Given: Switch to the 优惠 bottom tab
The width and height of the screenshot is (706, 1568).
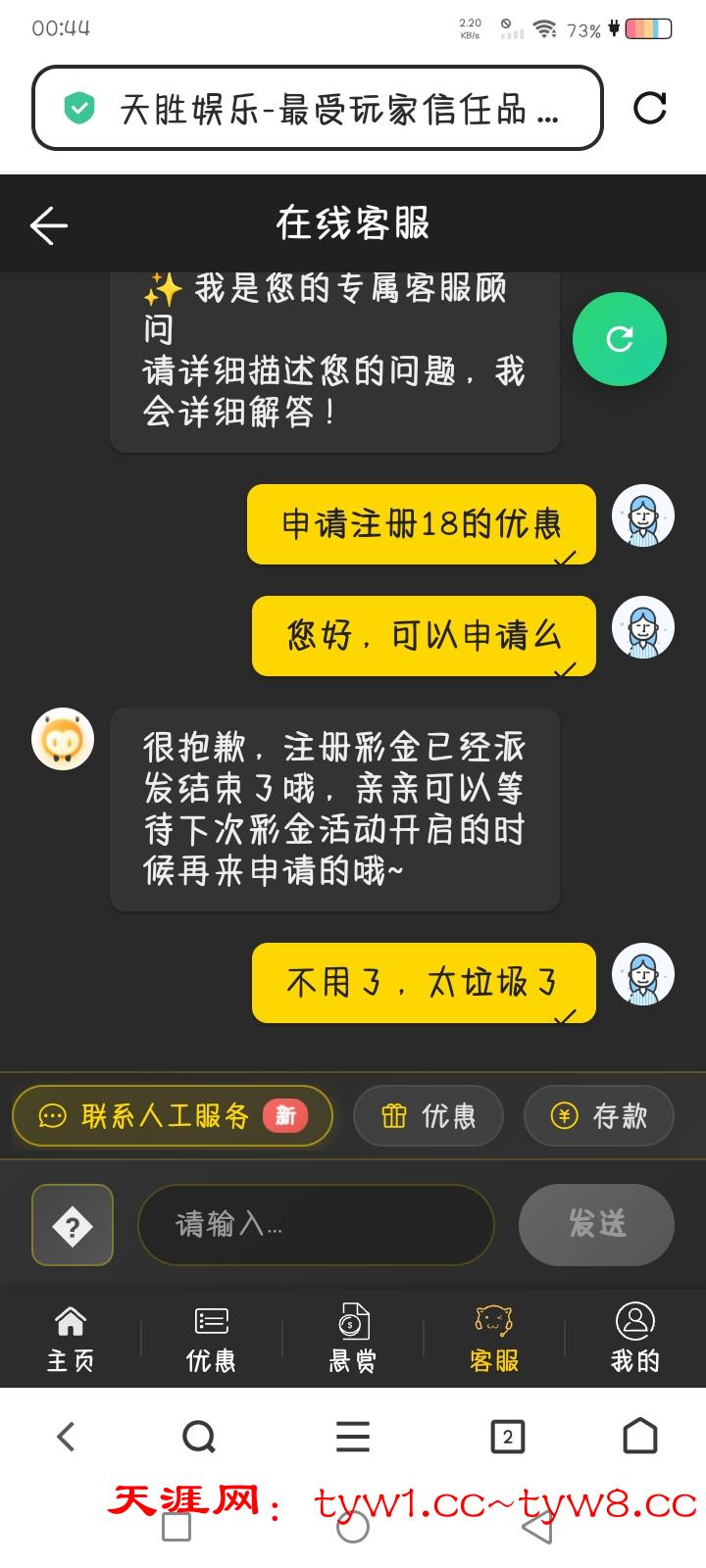Looking at the screenshot, I should pyautogui.click(x=212, y=1338).
